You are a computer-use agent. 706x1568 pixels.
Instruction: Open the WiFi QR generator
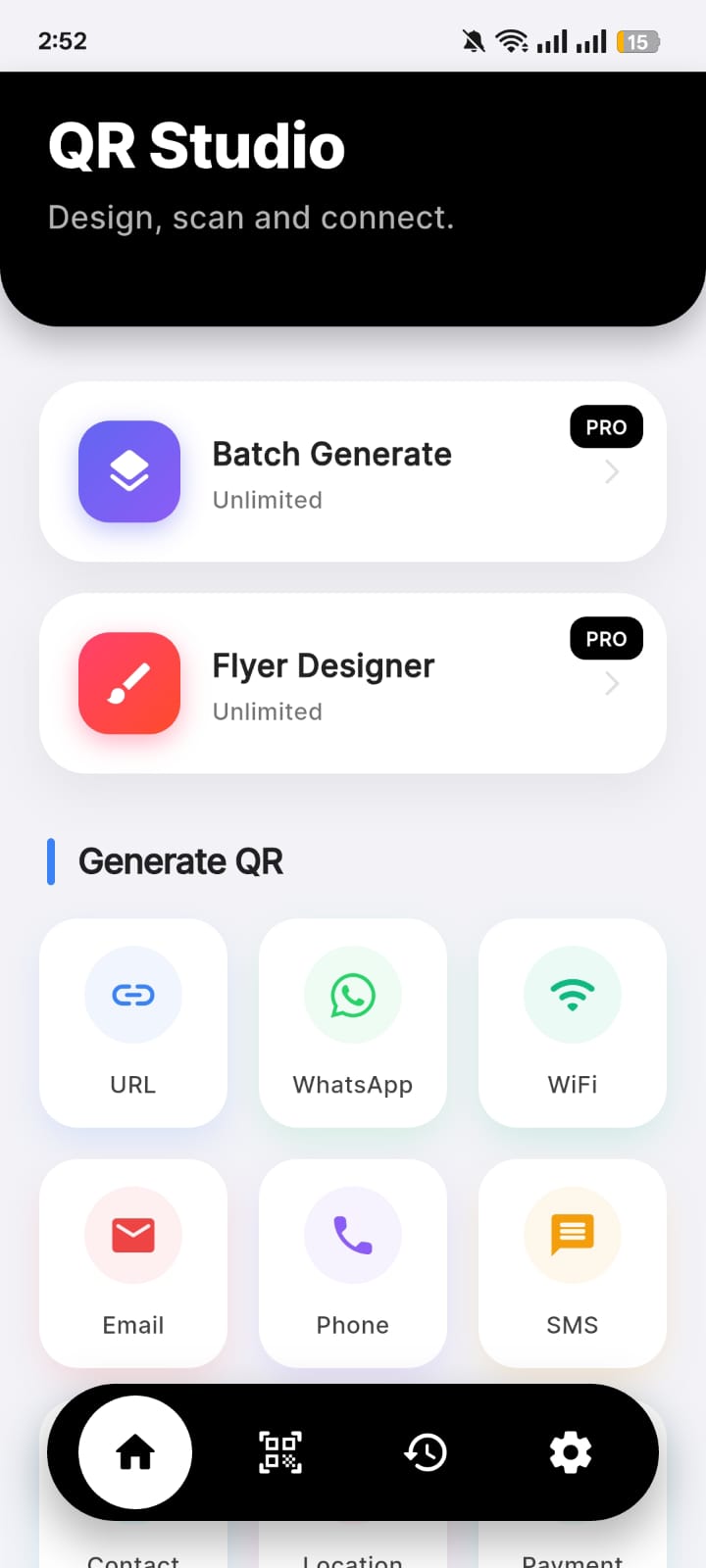572,1023
